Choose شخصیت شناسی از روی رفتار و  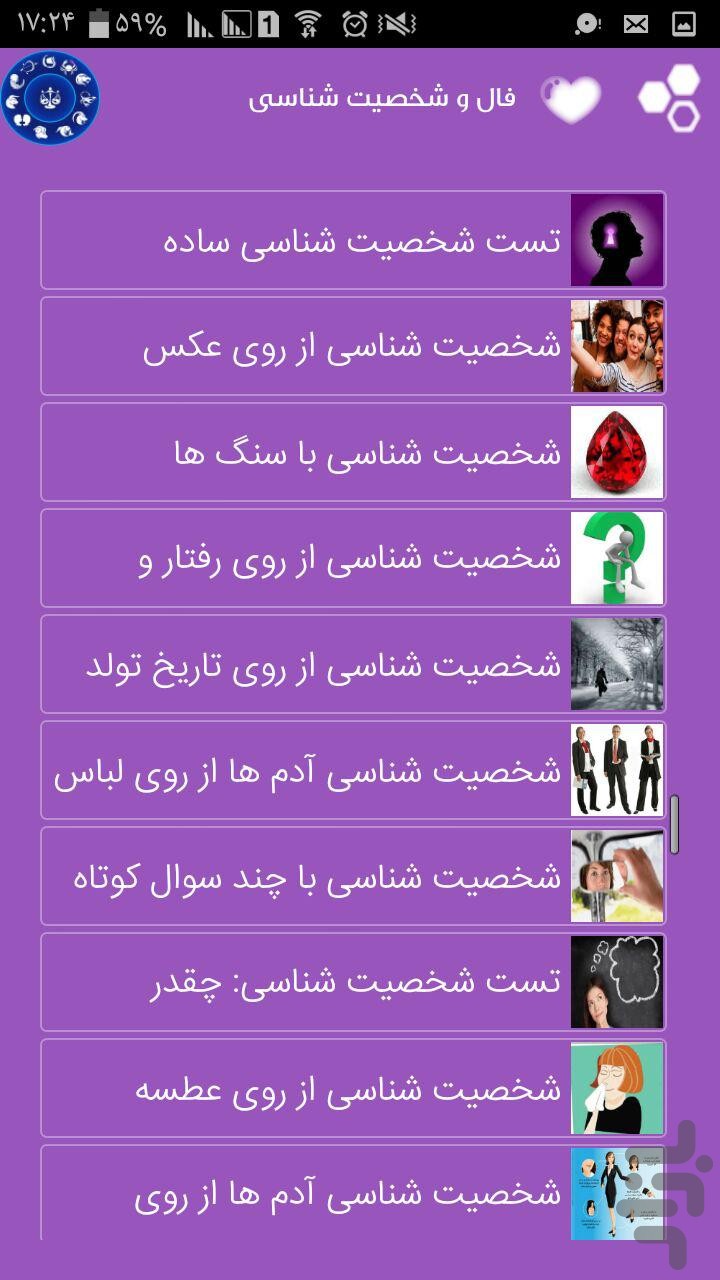pyautogui.click(x=353, y=558)
